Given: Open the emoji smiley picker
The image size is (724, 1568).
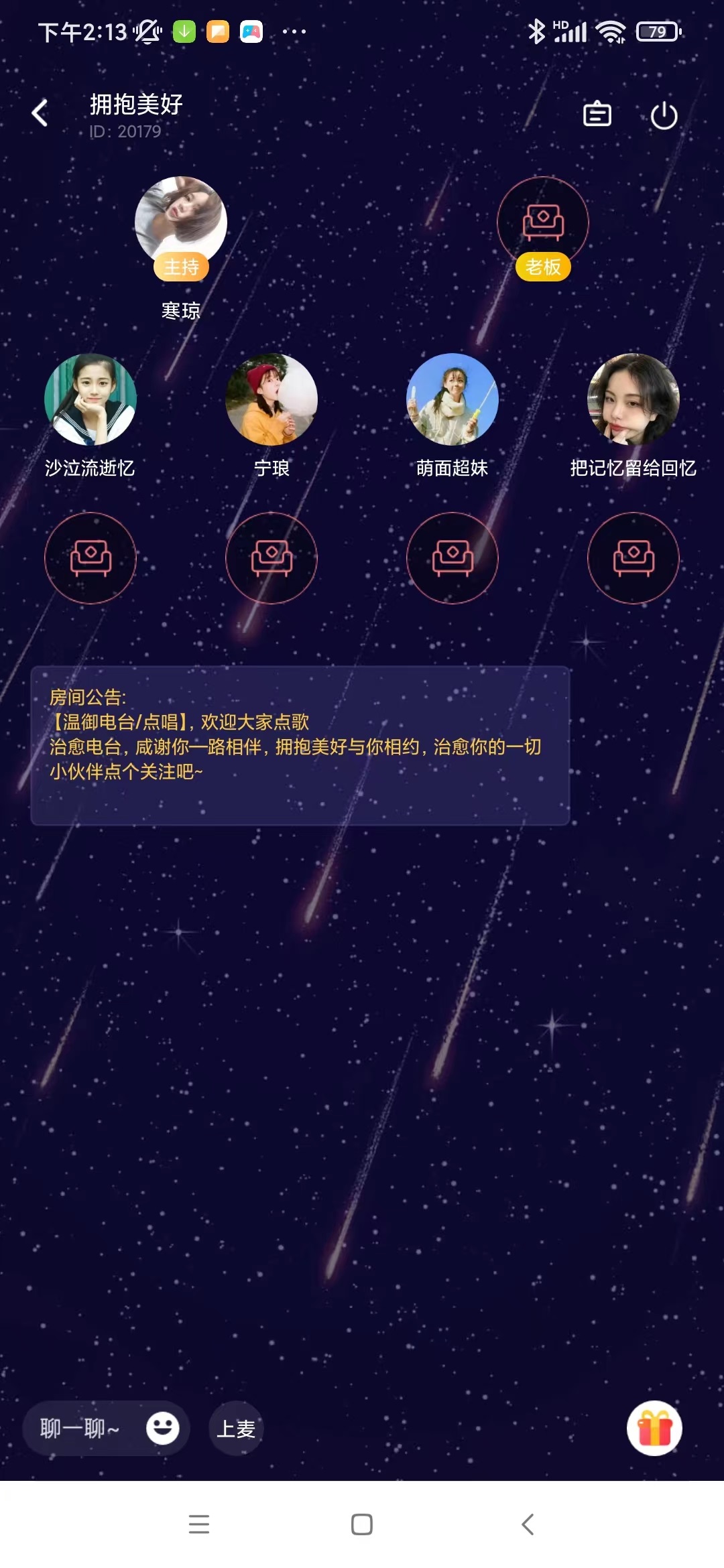Looking at the screenshot, I should point(163,1429).
